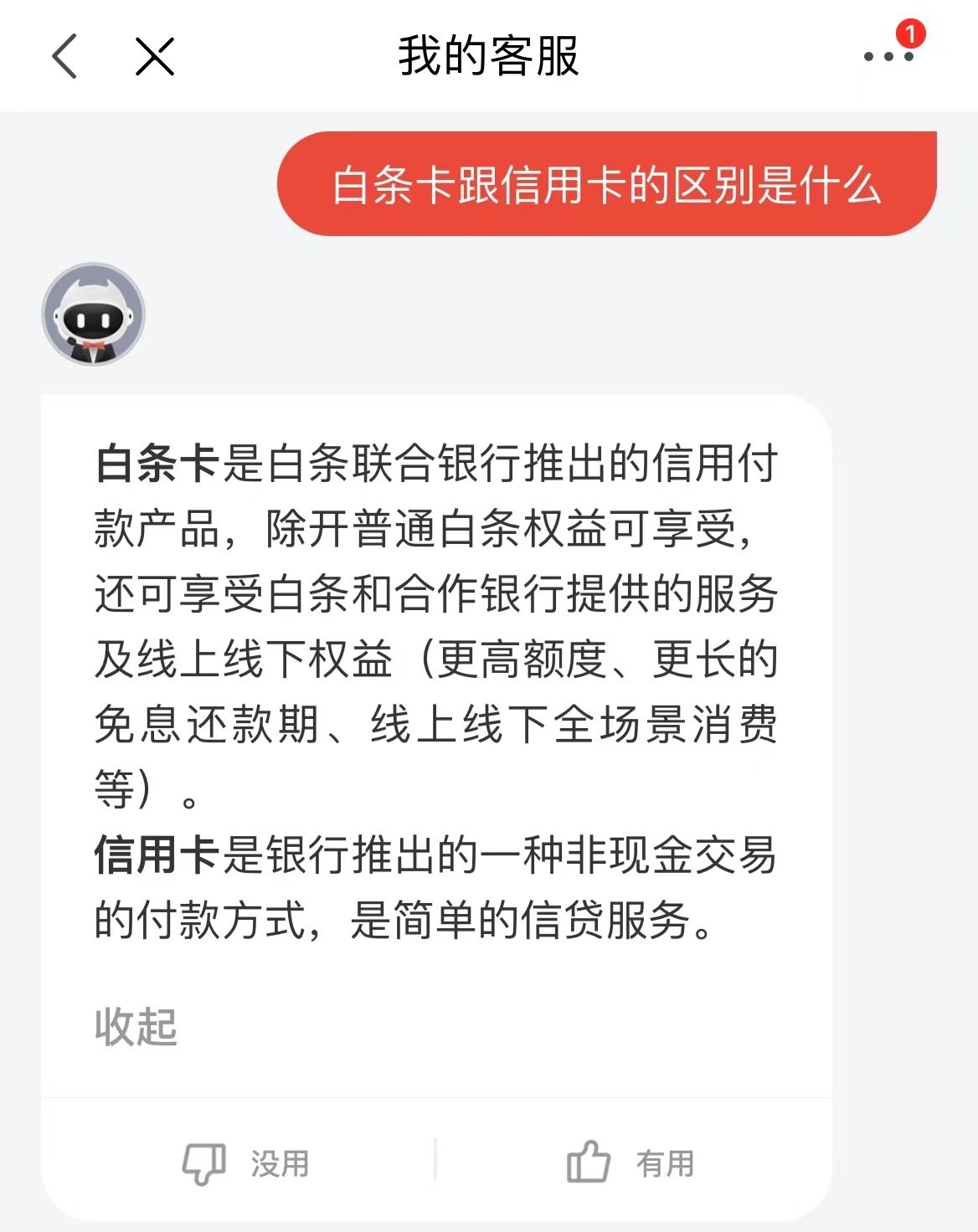Image resolution: width=978 pixels, height=1232 pixels.
Task: Mark the answer as 没用
Action: point(245,1163)
